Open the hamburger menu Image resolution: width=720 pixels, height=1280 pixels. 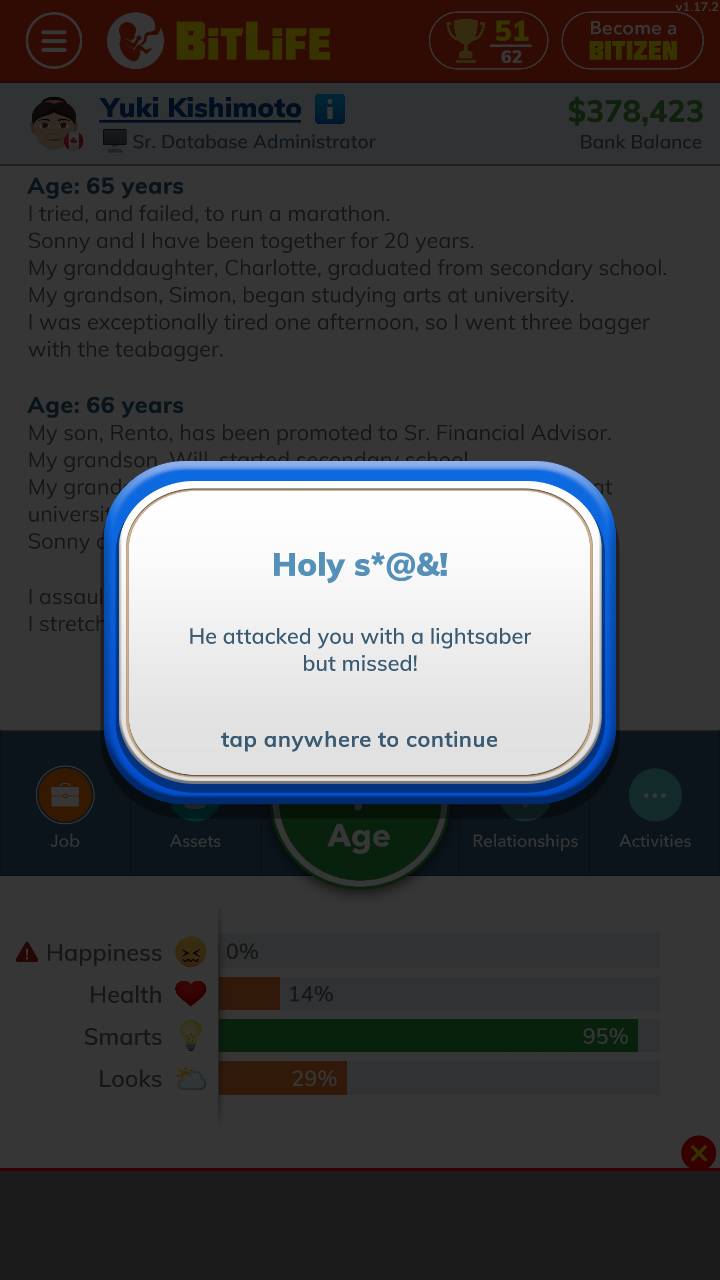(54, 41)
